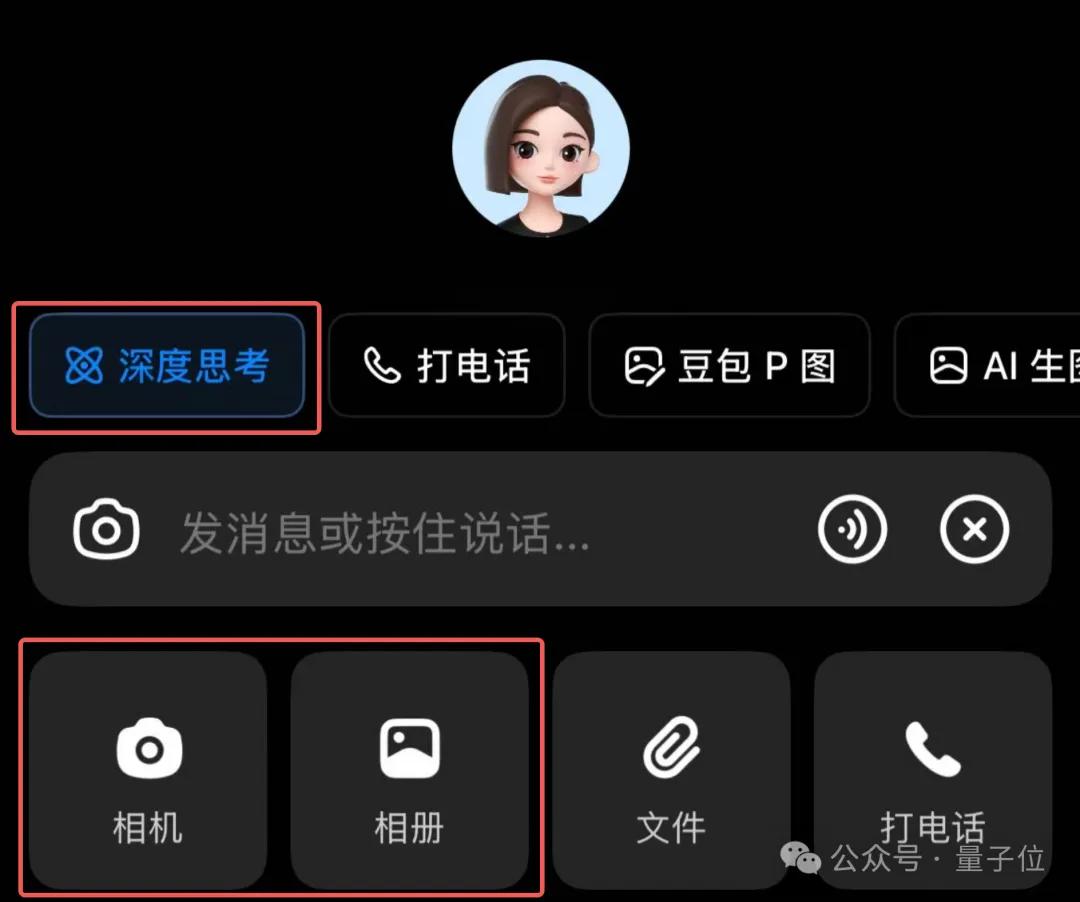Switch to voice input with the sound-wave icon
The height and width of the screenshot is (902, 1080).
coord(852,529)
